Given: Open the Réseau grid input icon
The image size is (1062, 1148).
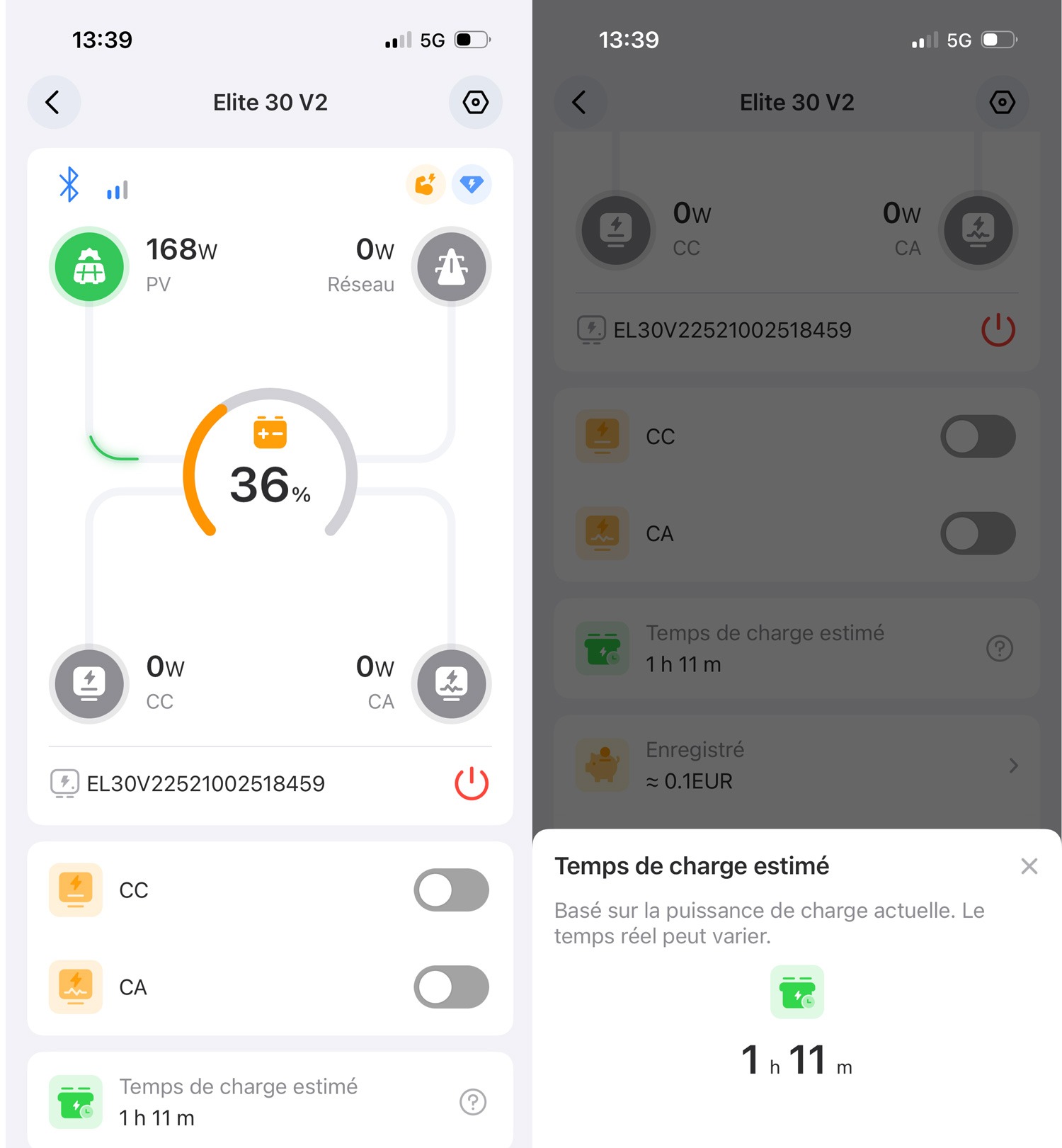Looking at the screenshot, I should tap(451, 267).
